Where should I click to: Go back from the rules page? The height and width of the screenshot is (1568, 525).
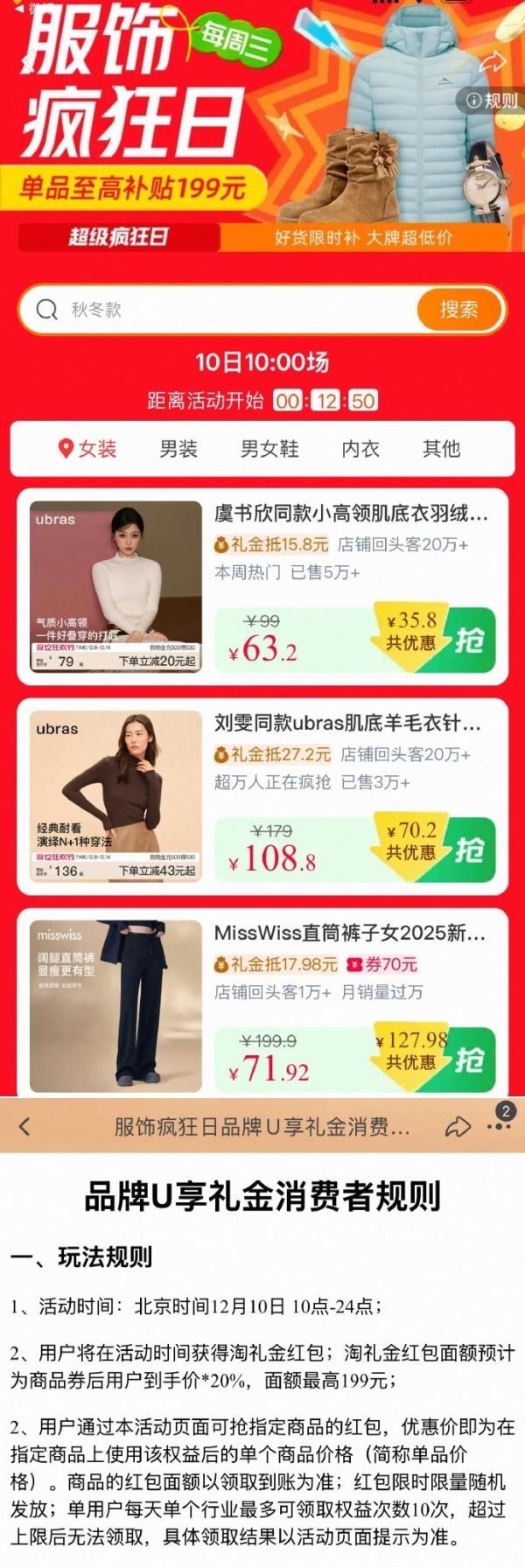(x=24, y=1127)
